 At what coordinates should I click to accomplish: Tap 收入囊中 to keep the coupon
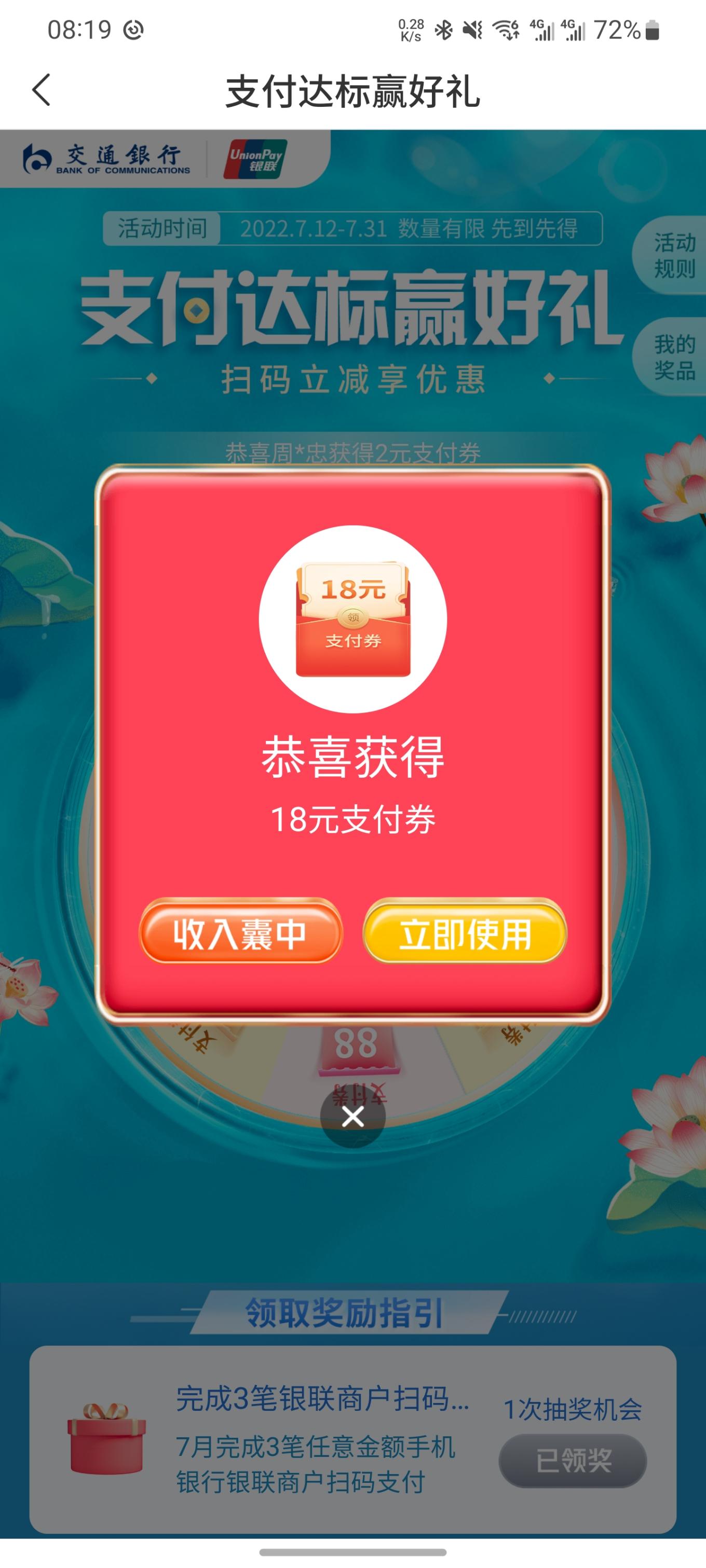[241, 931]
